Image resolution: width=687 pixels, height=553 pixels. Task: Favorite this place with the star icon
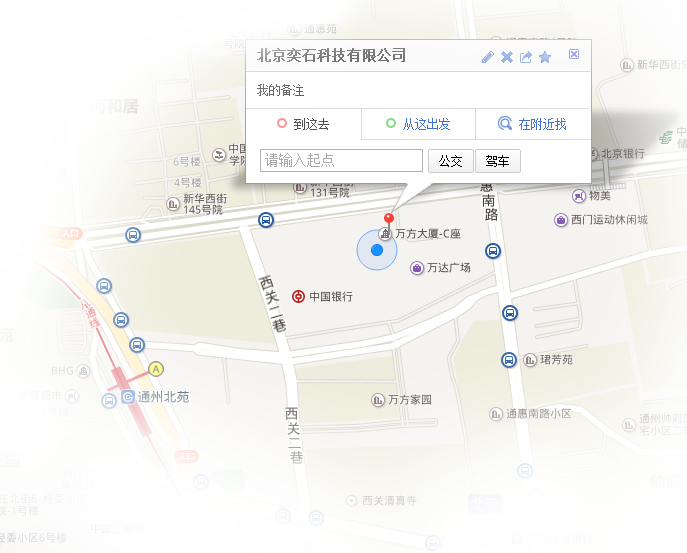click(x=545, y=57)
